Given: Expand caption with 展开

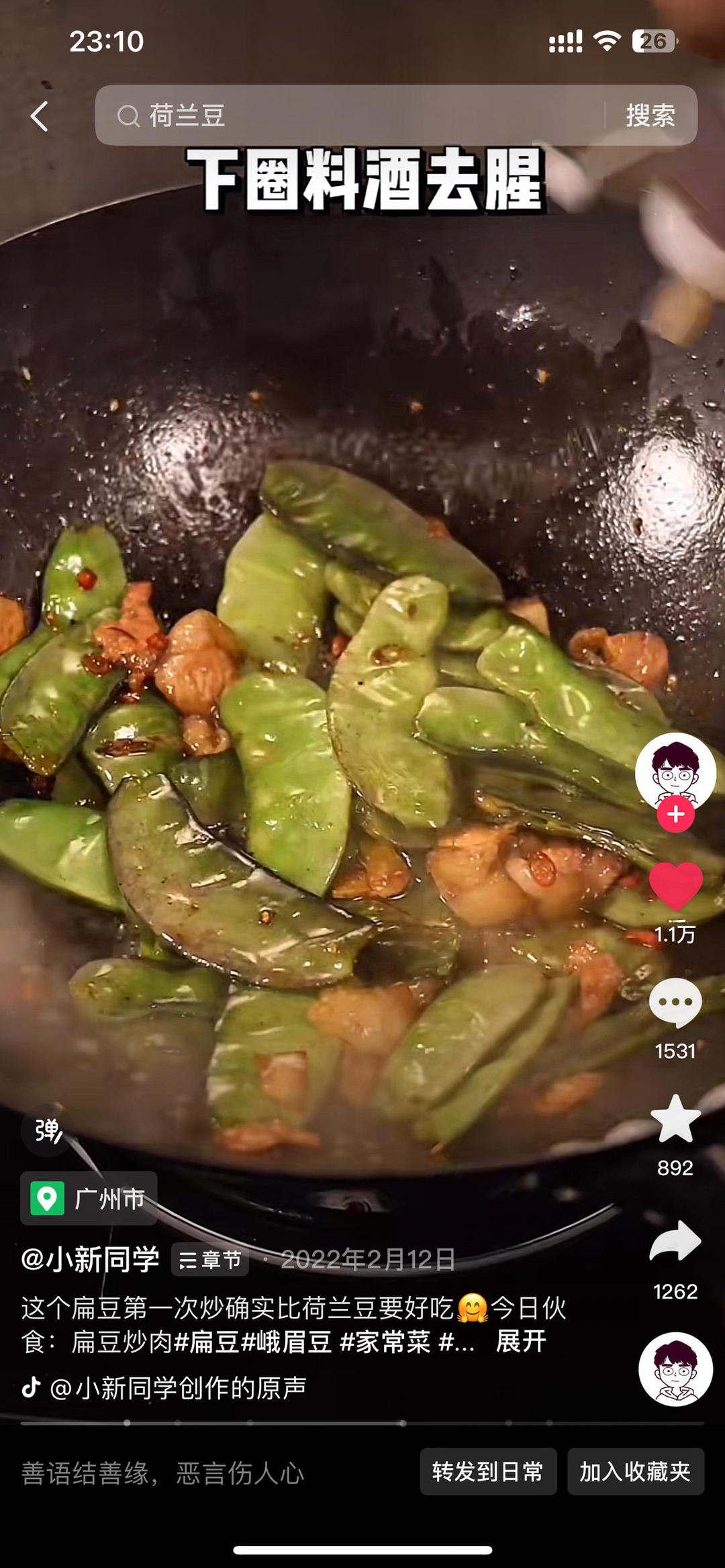Looking at the screenshot, I should (520, 1342).
